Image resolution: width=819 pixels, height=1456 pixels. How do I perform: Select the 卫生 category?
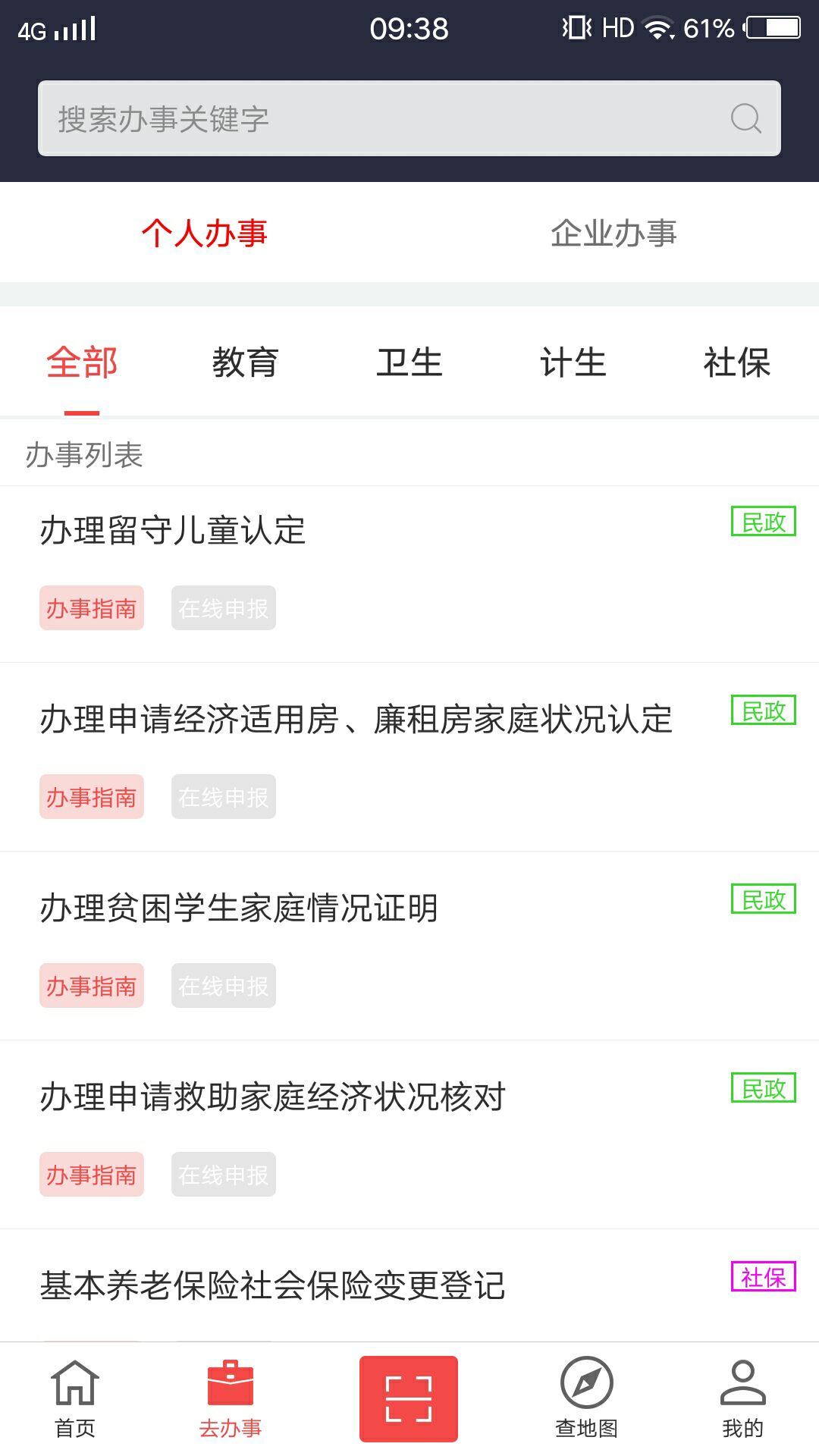coord(410,362)
